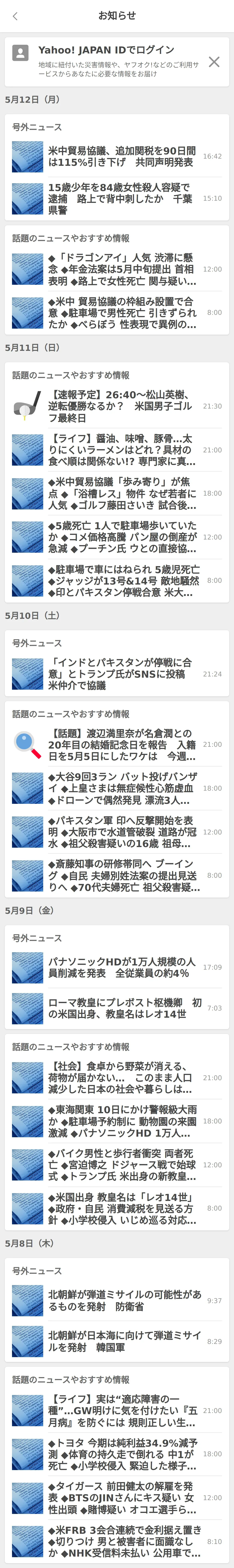
Task: Open 5歳死亡 駐車場 and コメ価格高騰 digest
Action: click(122, 537)
